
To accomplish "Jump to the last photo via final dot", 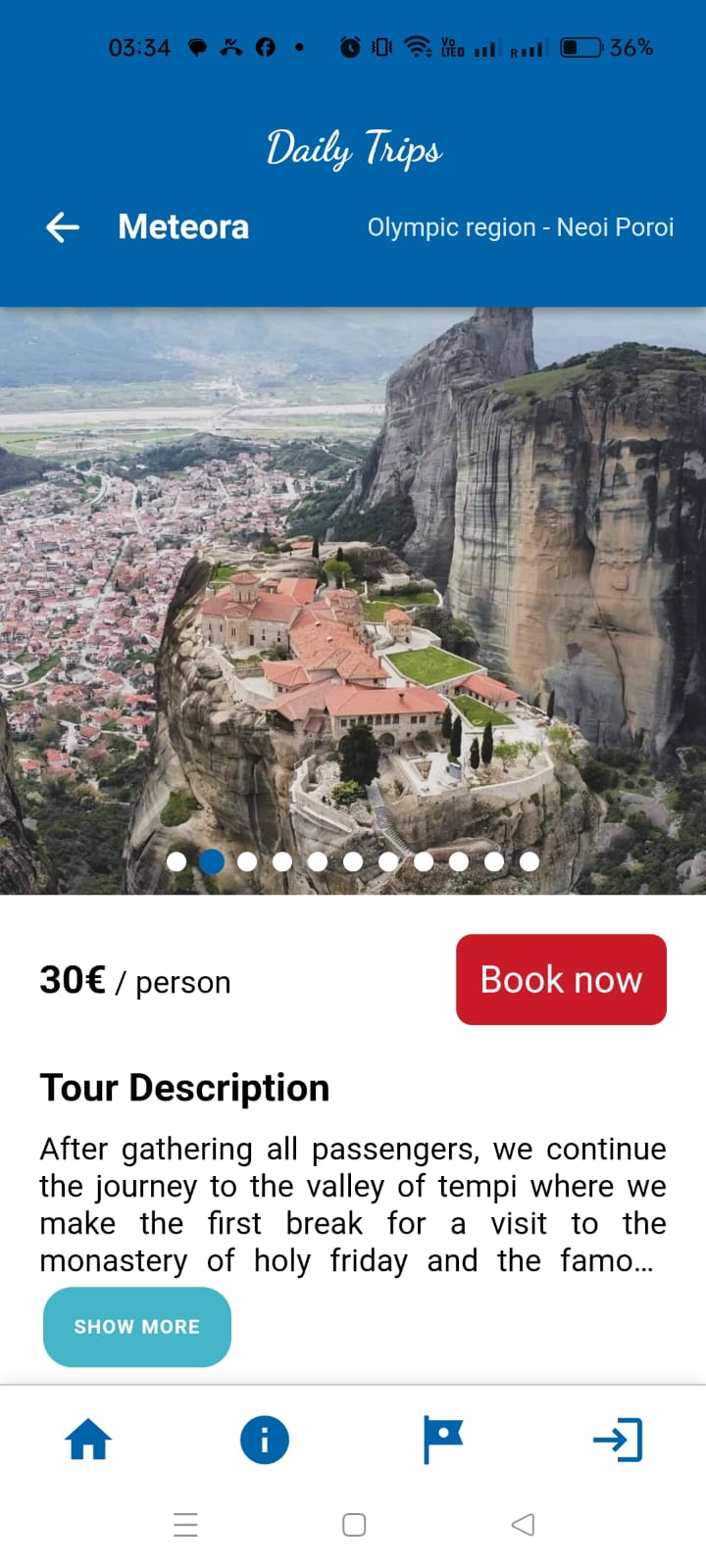I will 529,862.
